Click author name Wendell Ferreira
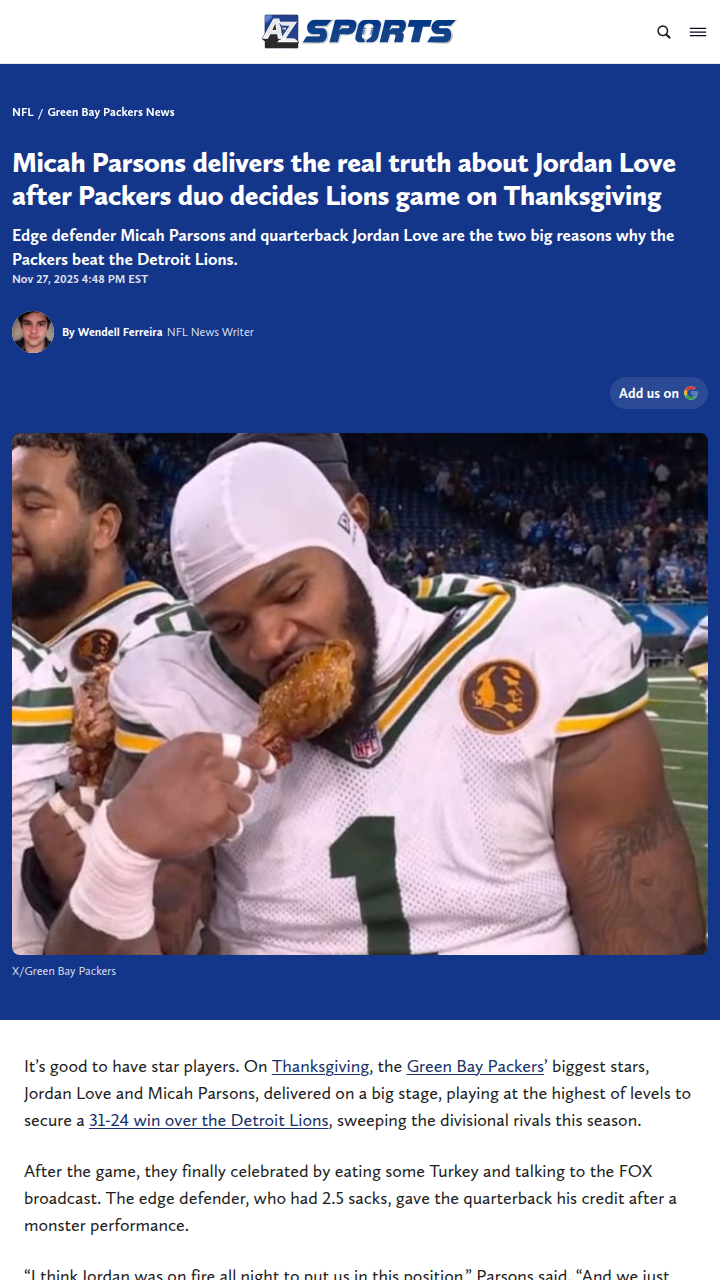720x1280 pixels. (x=110, y=331)
